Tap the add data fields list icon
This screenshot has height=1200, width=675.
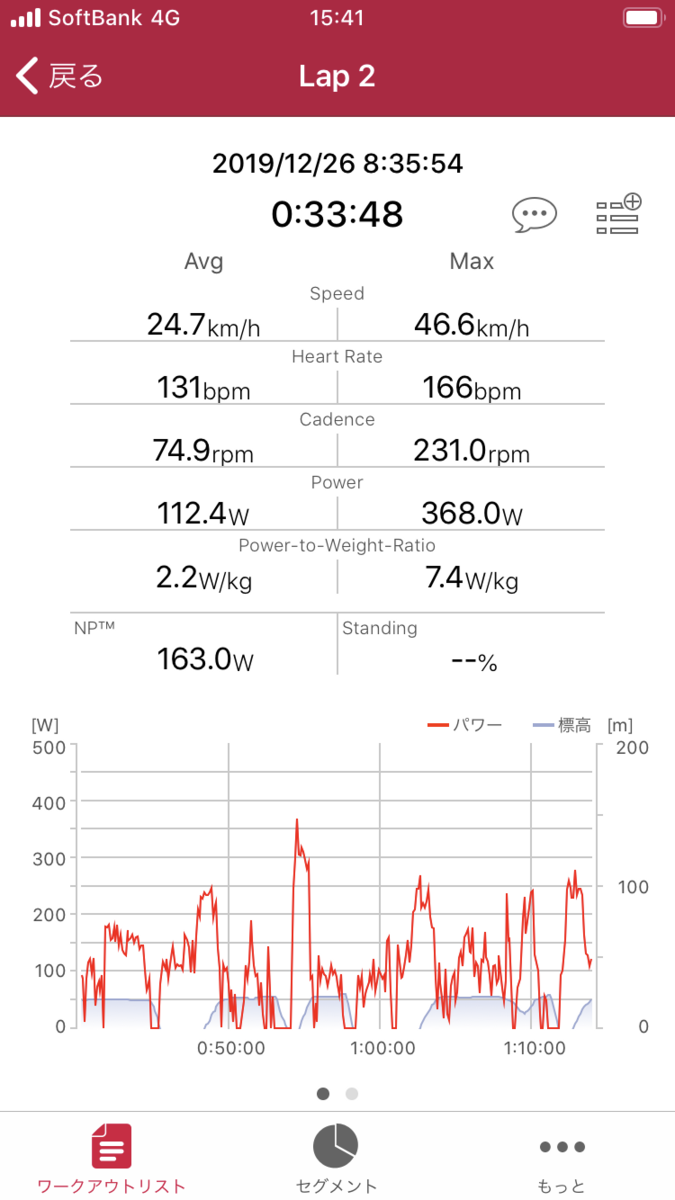618,215
